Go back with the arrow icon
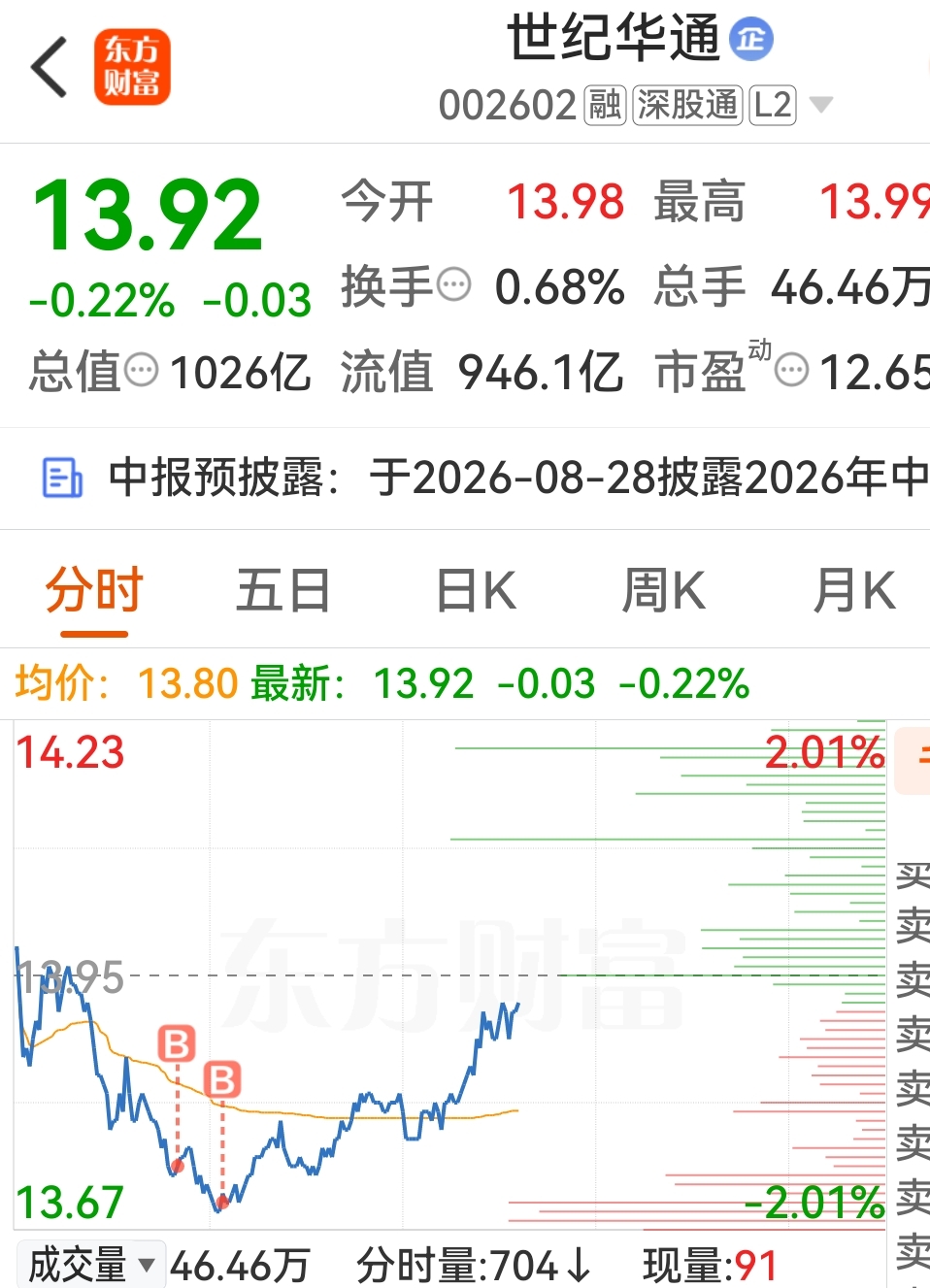The width and height of the screenshot is (930, 1288). pyautogui.click(x=50, y=67)
